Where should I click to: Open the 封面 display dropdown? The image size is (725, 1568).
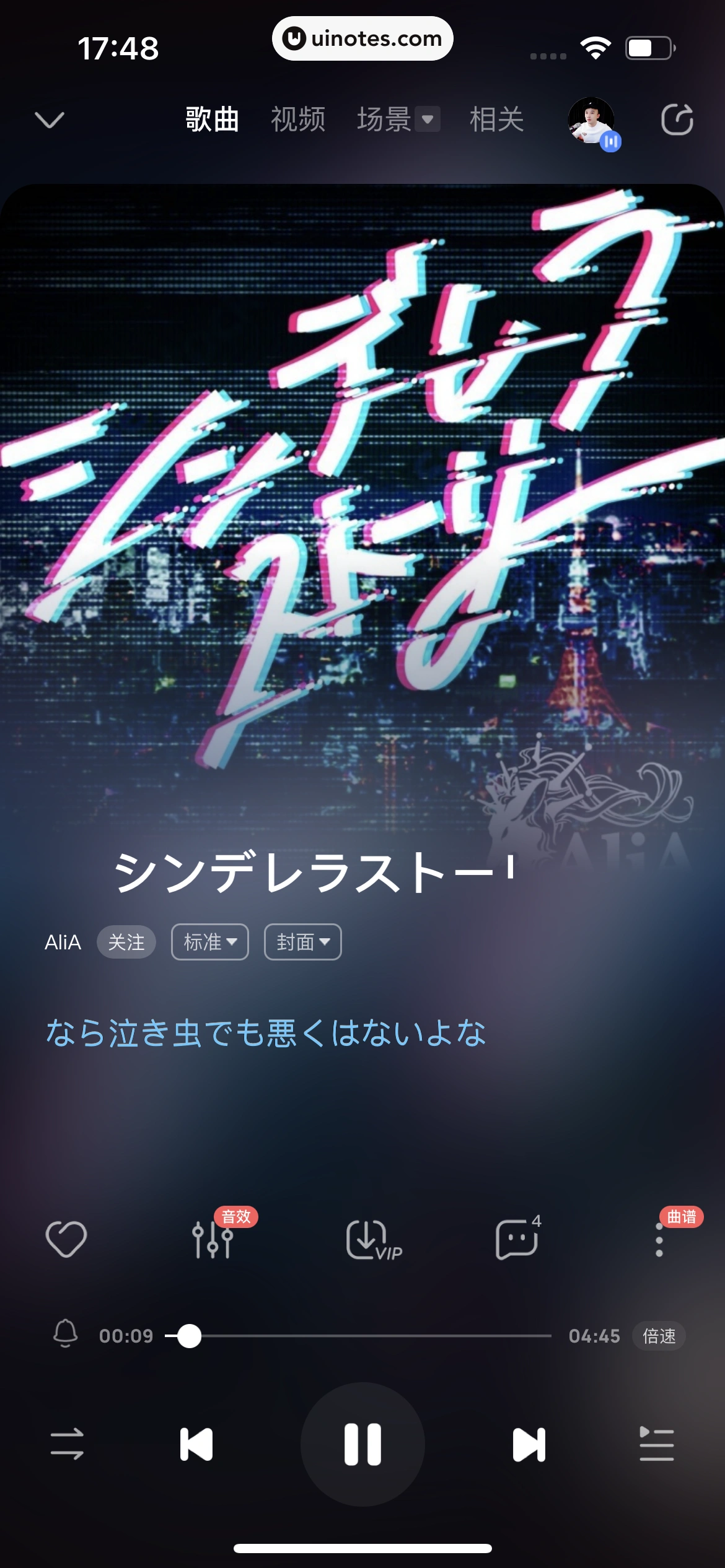303,942
